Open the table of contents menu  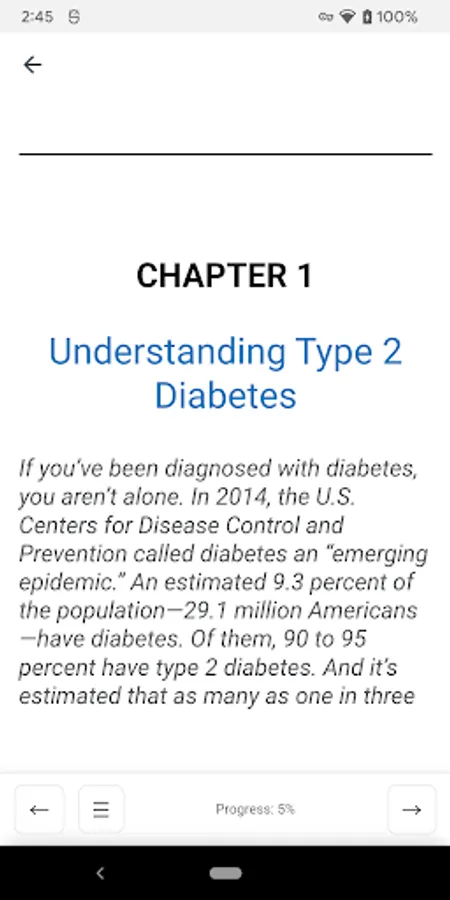[101, 809]
